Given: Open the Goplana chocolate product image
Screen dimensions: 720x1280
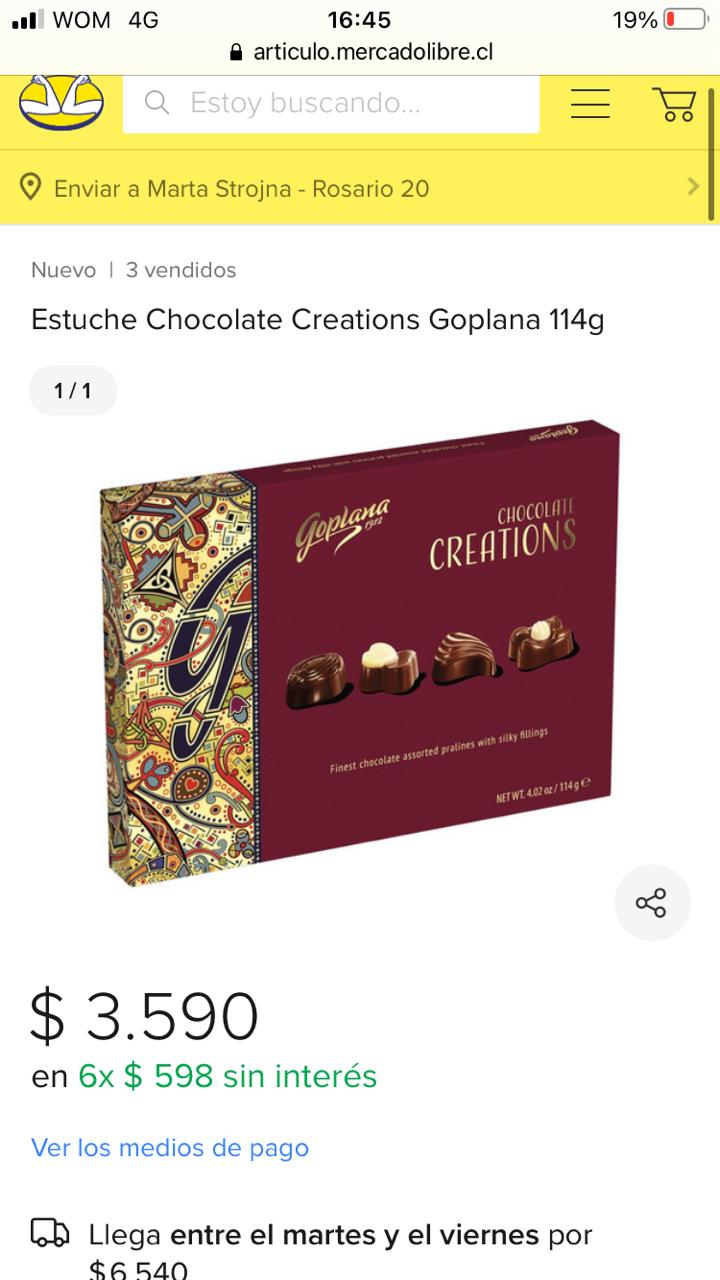Looking at the screenshot, I should (360, 653).
